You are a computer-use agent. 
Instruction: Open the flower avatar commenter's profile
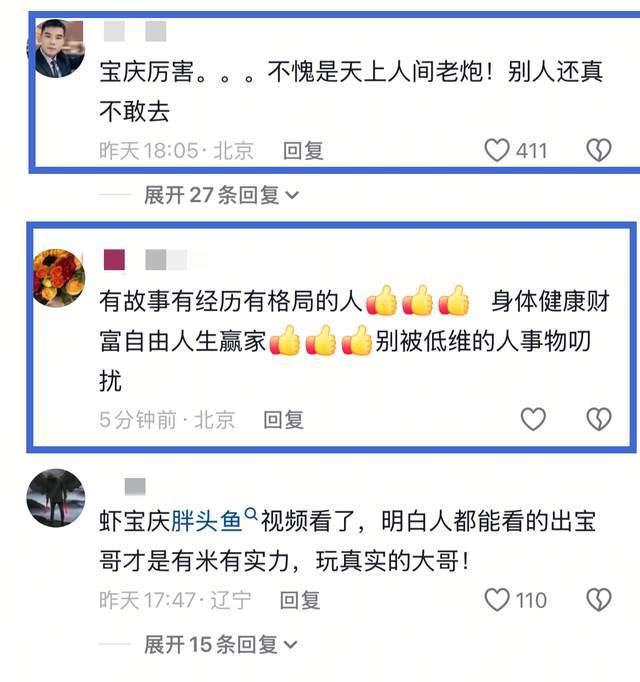[x=59, y=277]
